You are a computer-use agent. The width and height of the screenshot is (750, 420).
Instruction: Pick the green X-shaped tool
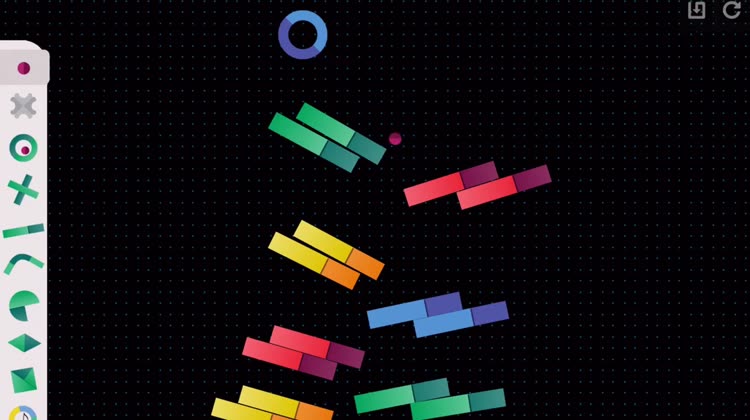coord(23,189)
